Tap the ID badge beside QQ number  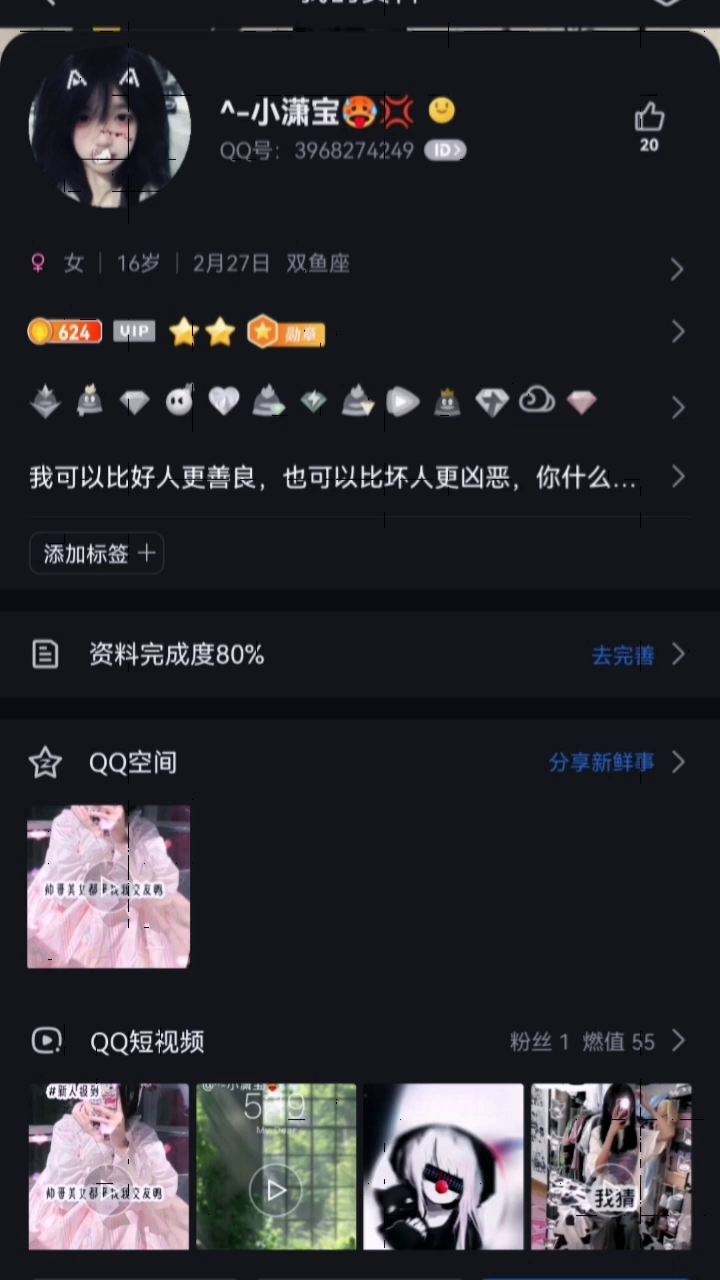(x=445, y=150)
